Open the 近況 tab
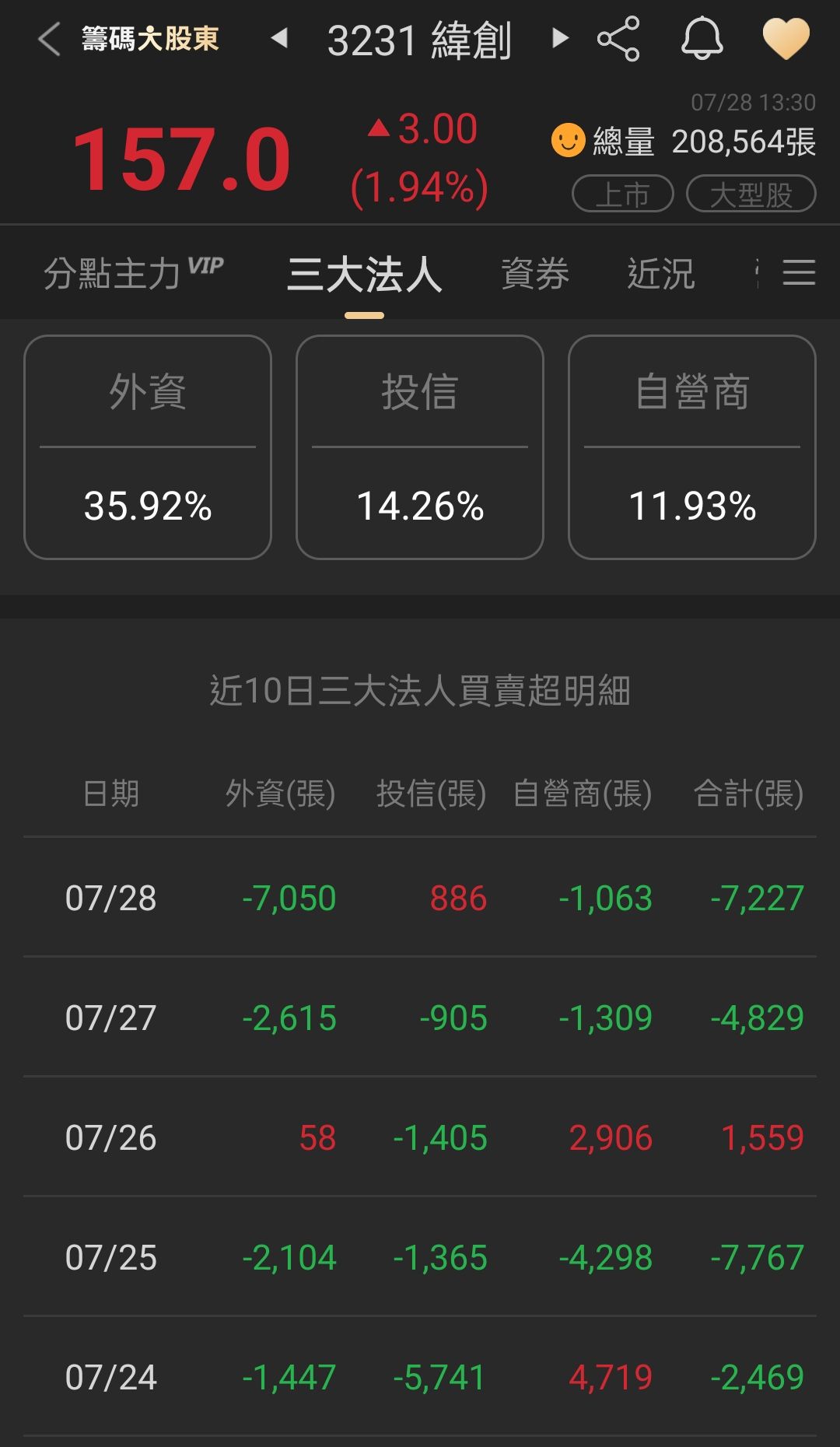840x1447 pixels. click(x=660, y=274)
